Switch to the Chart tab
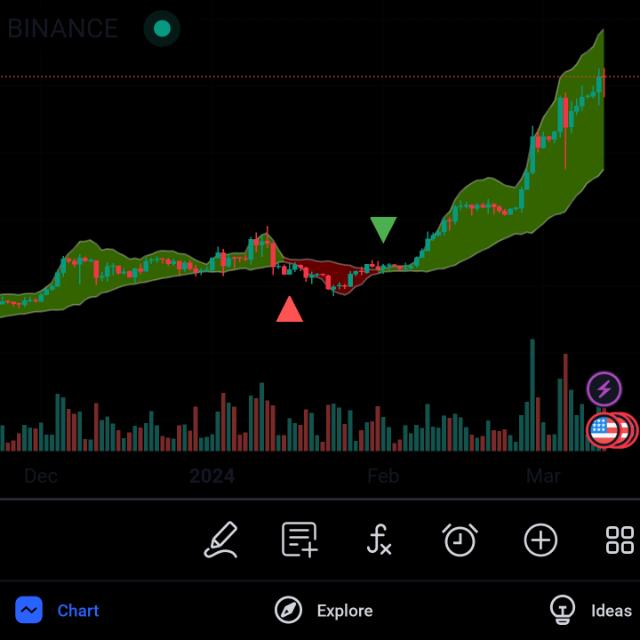Screen dimensions: 640x640 57,610
